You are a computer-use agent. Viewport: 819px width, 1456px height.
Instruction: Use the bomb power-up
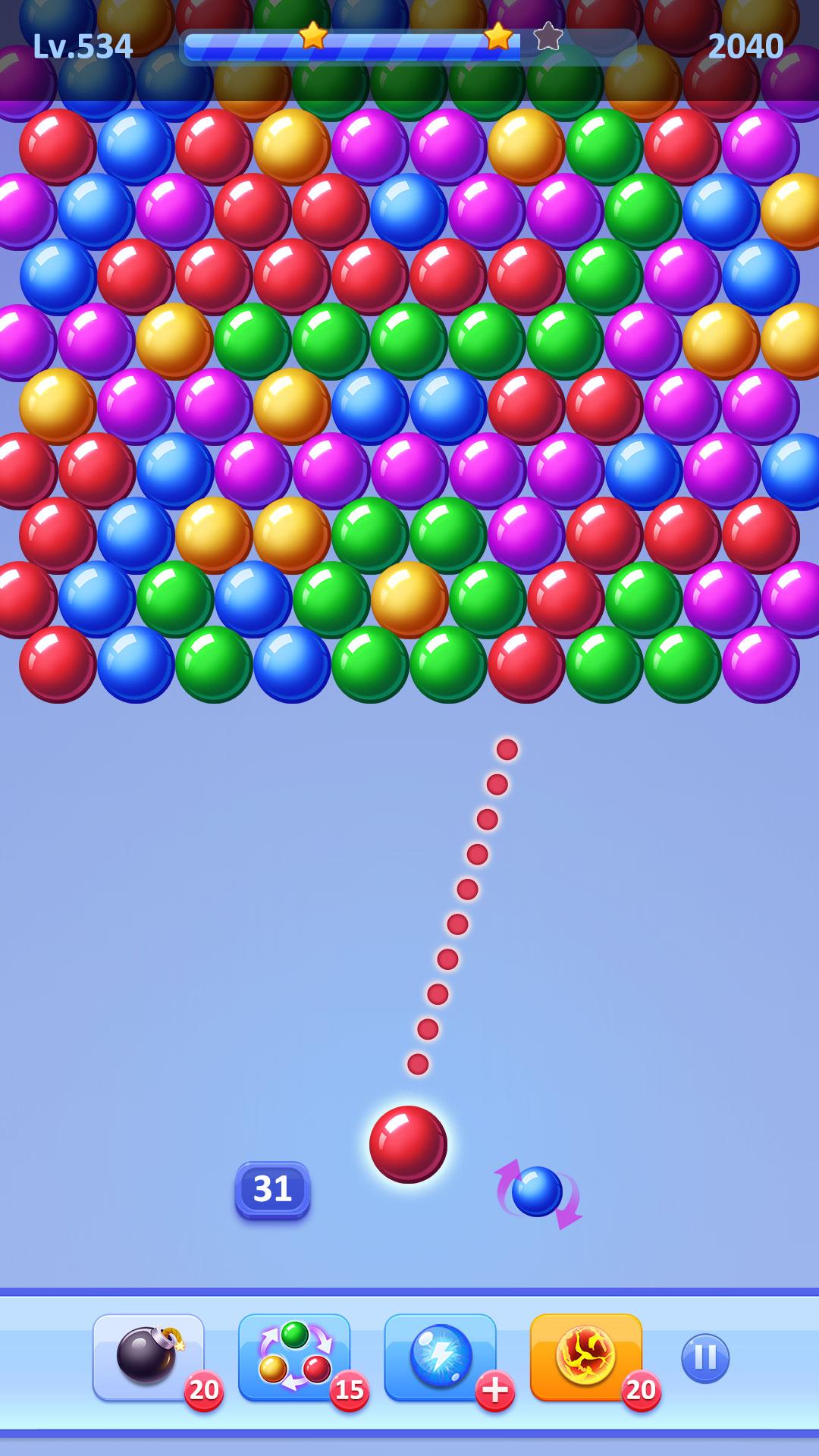click(x=149, y=1357)
